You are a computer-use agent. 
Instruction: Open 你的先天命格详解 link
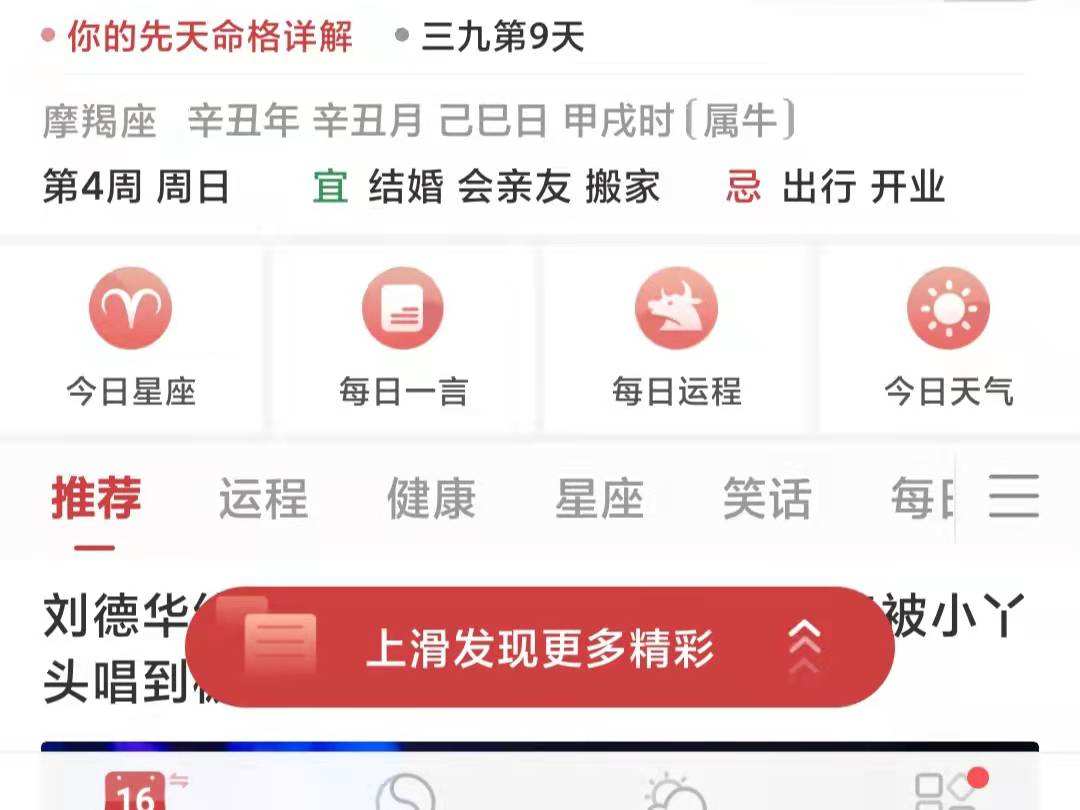click(x=208, y=37)
